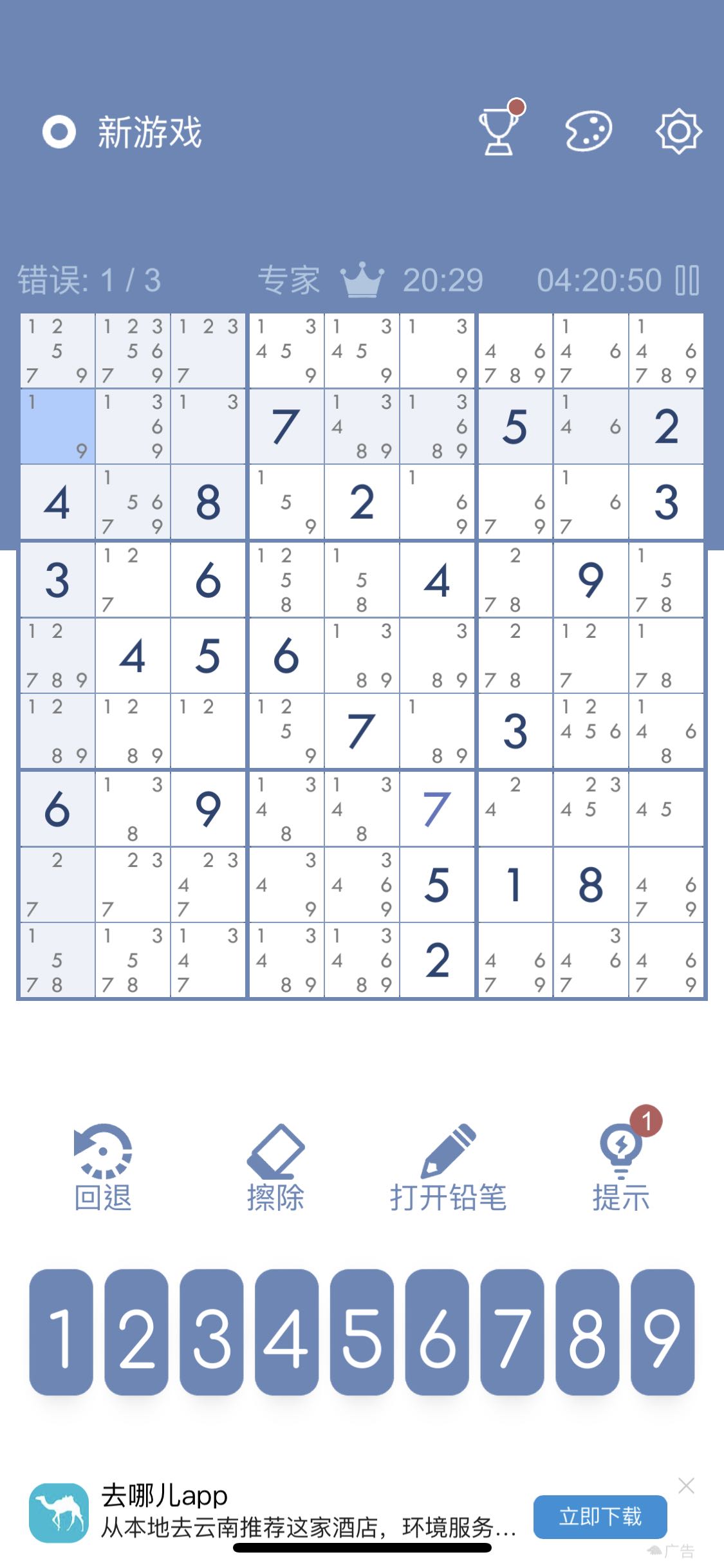Enter number 1 from the number pad
The width and height of the screenshot is (724, 1568).
pos(61,1332)
